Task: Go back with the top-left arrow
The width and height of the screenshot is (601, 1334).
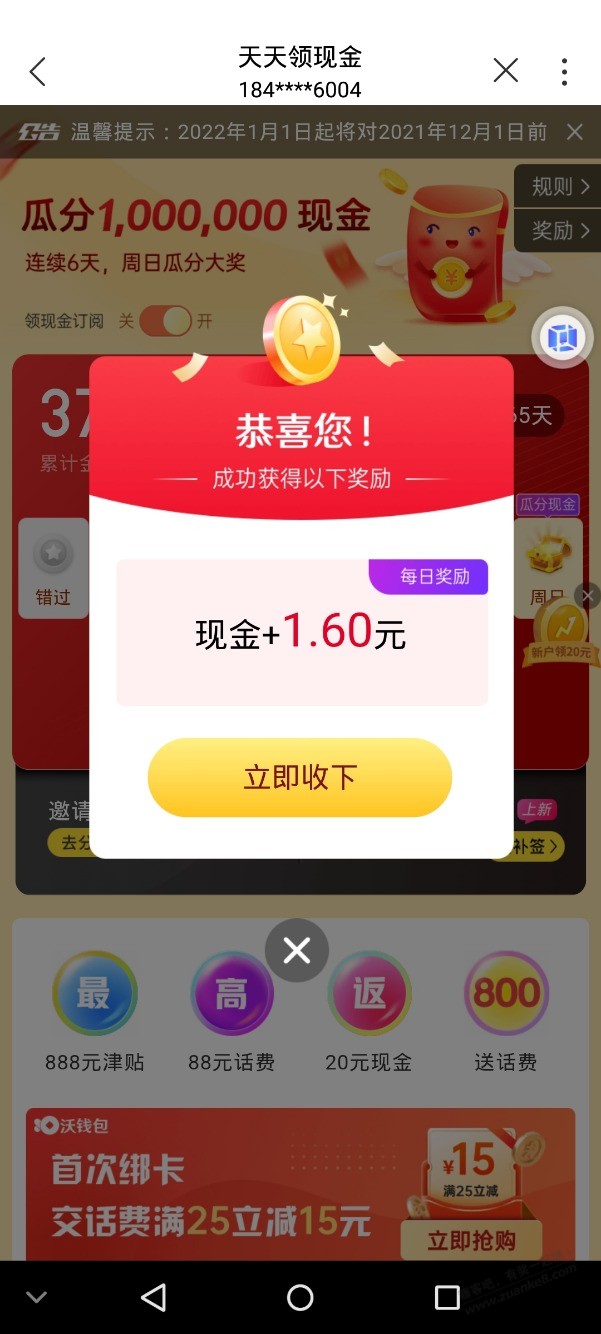Action: pyautogui.click(x=37, y=71)
